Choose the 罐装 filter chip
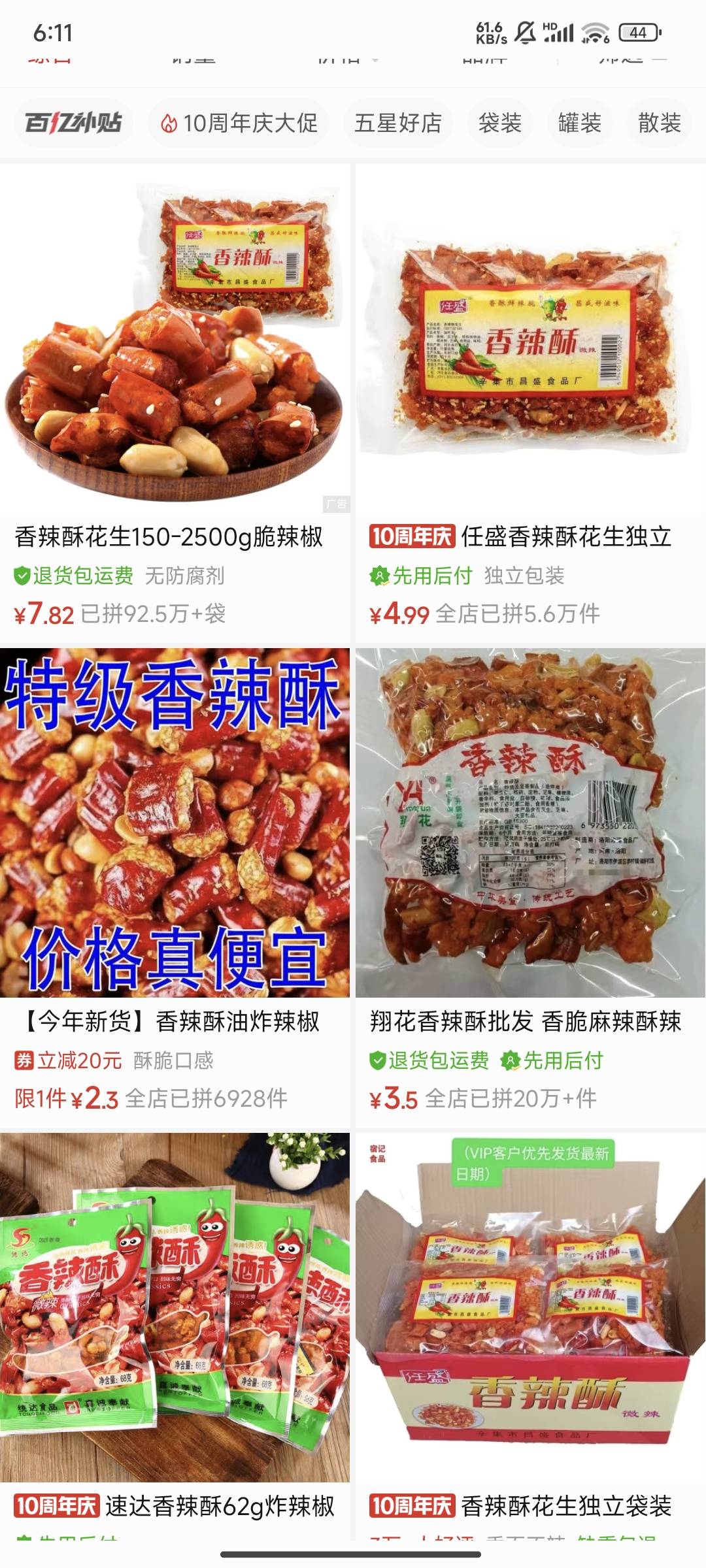Image resolution: width=706 pixels, height=1568 pixels. coord(579,123)
